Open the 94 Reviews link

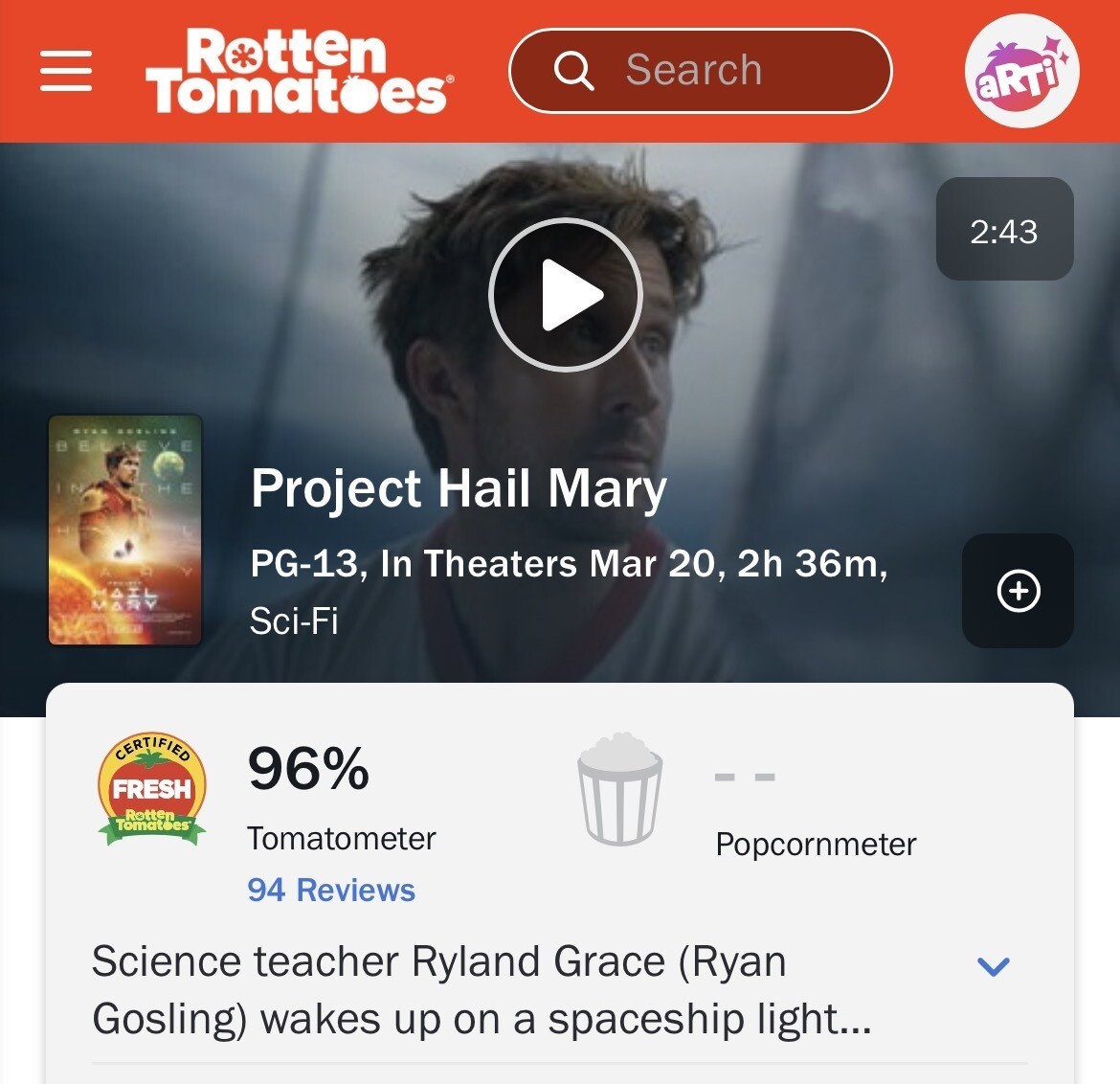point(331,891)
